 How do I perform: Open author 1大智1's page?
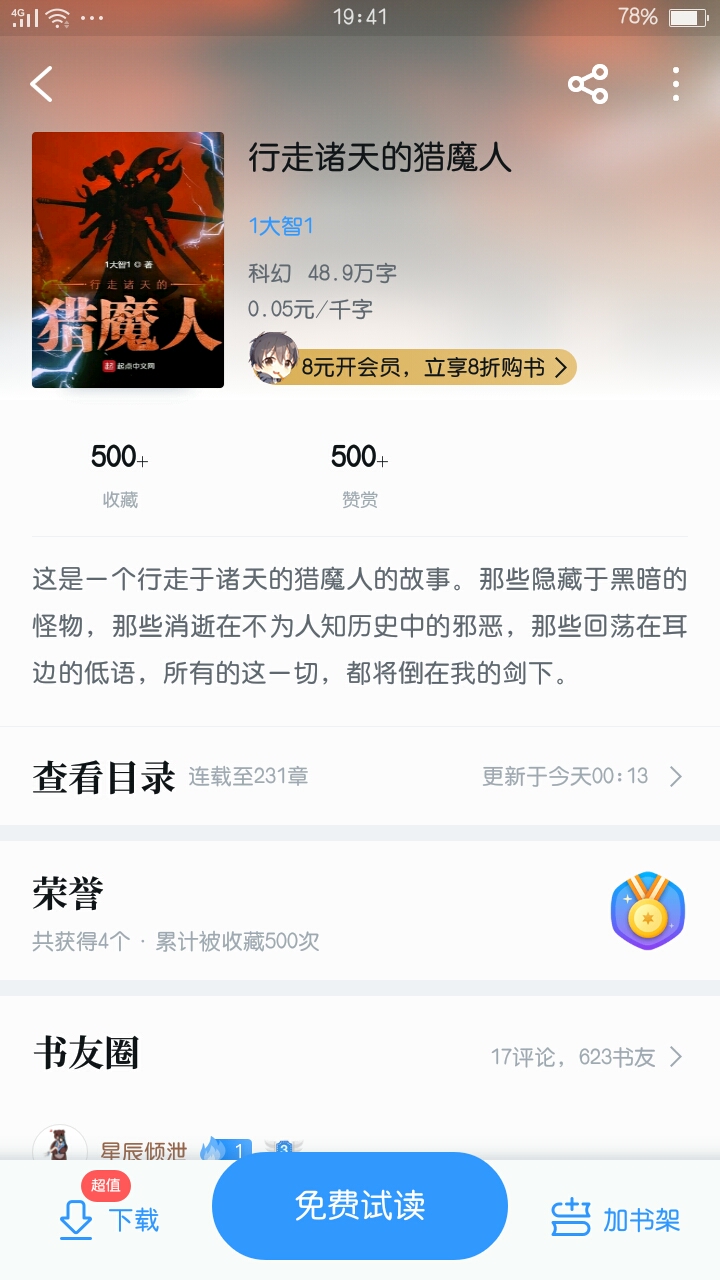tap(281, 226)
